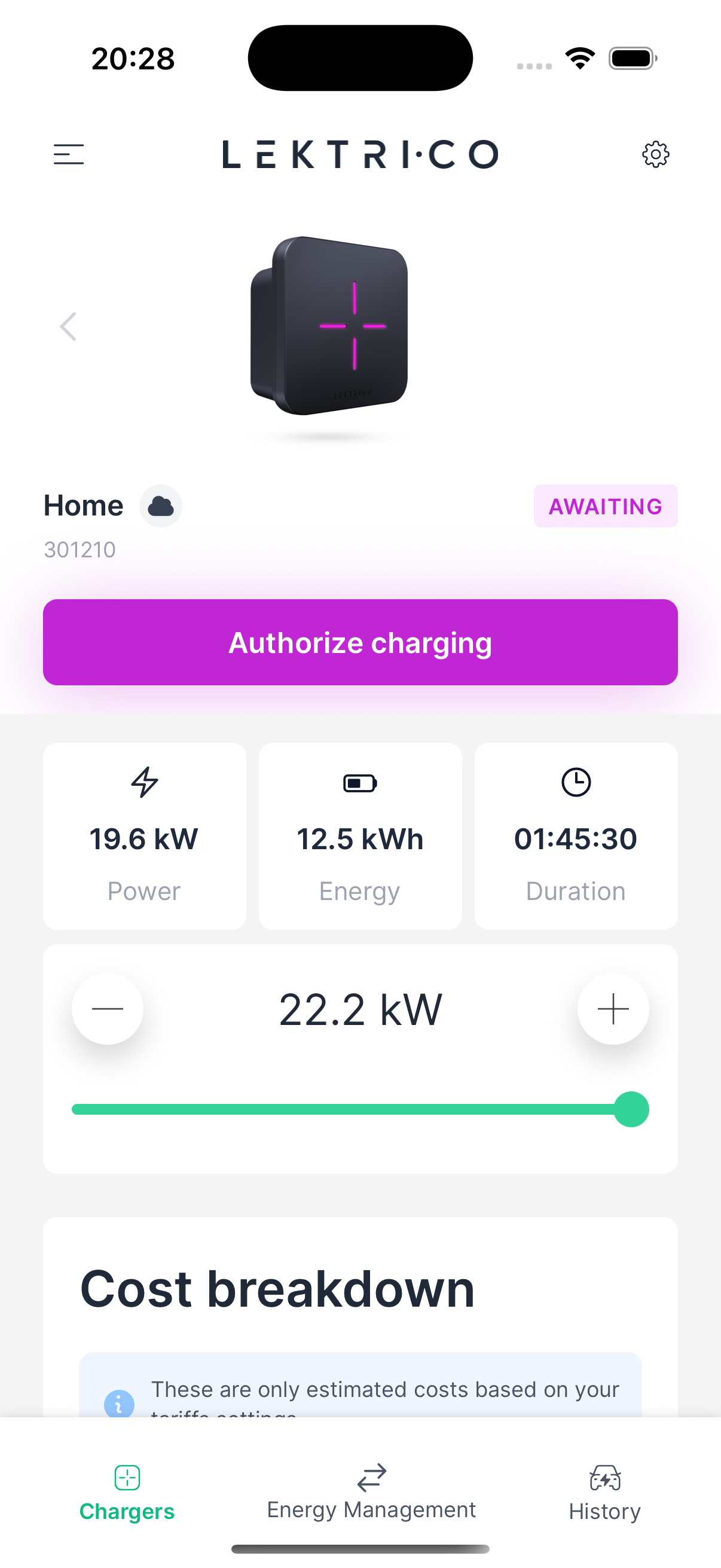
Task: Tap the cloud connection icon beside Home
Action: [161, 506]
